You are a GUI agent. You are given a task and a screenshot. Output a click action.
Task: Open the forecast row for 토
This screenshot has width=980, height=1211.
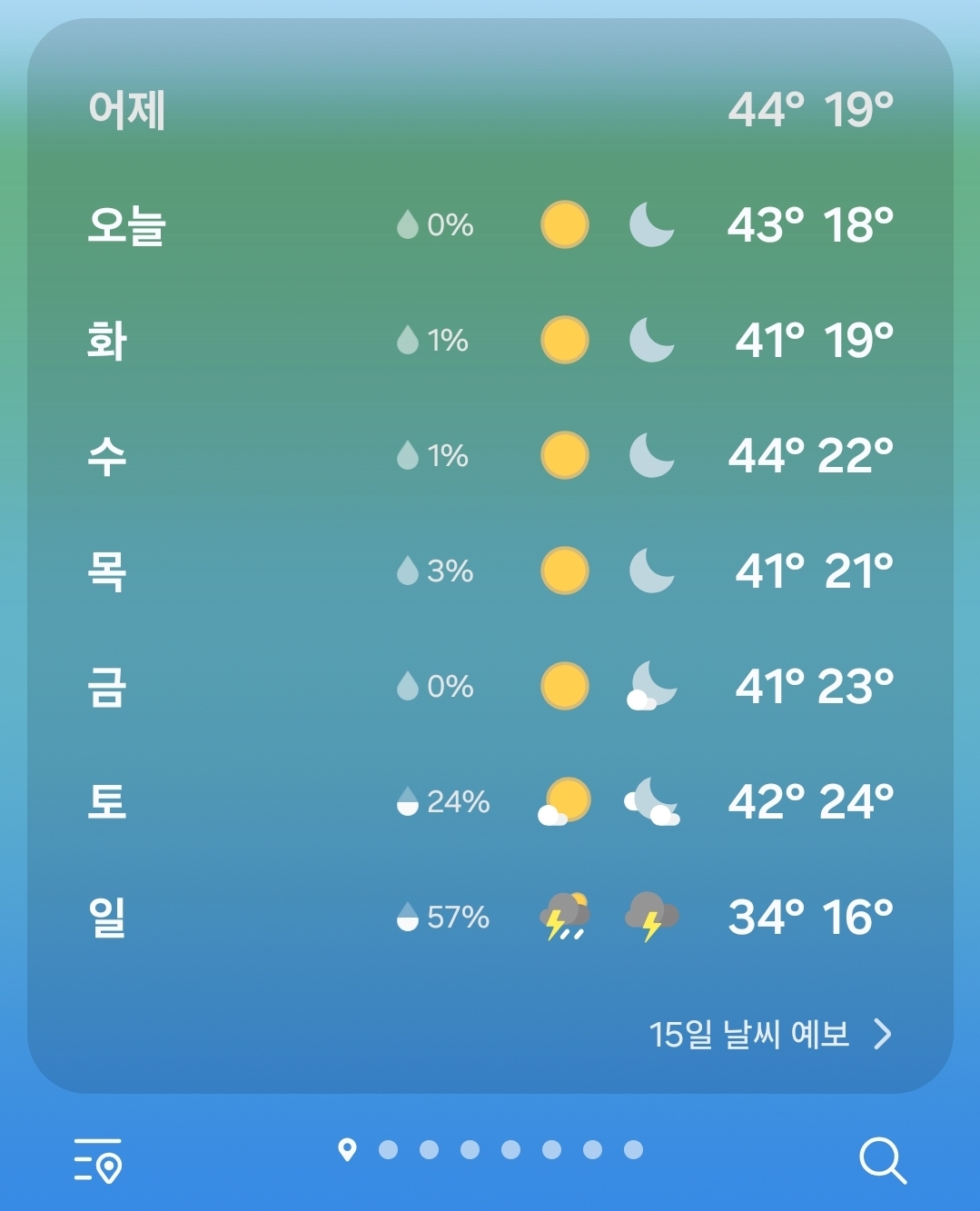pos(490,801)
